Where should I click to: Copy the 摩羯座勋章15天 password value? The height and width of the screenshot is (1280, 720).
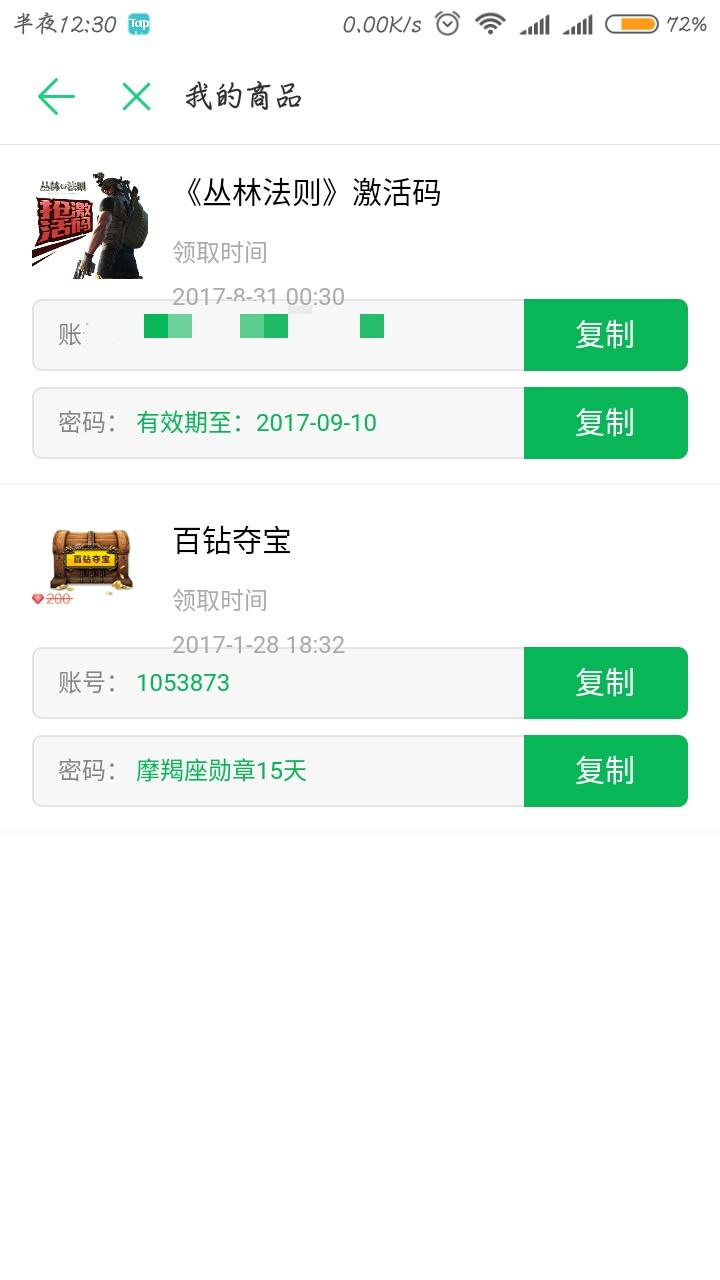(605, 771)
